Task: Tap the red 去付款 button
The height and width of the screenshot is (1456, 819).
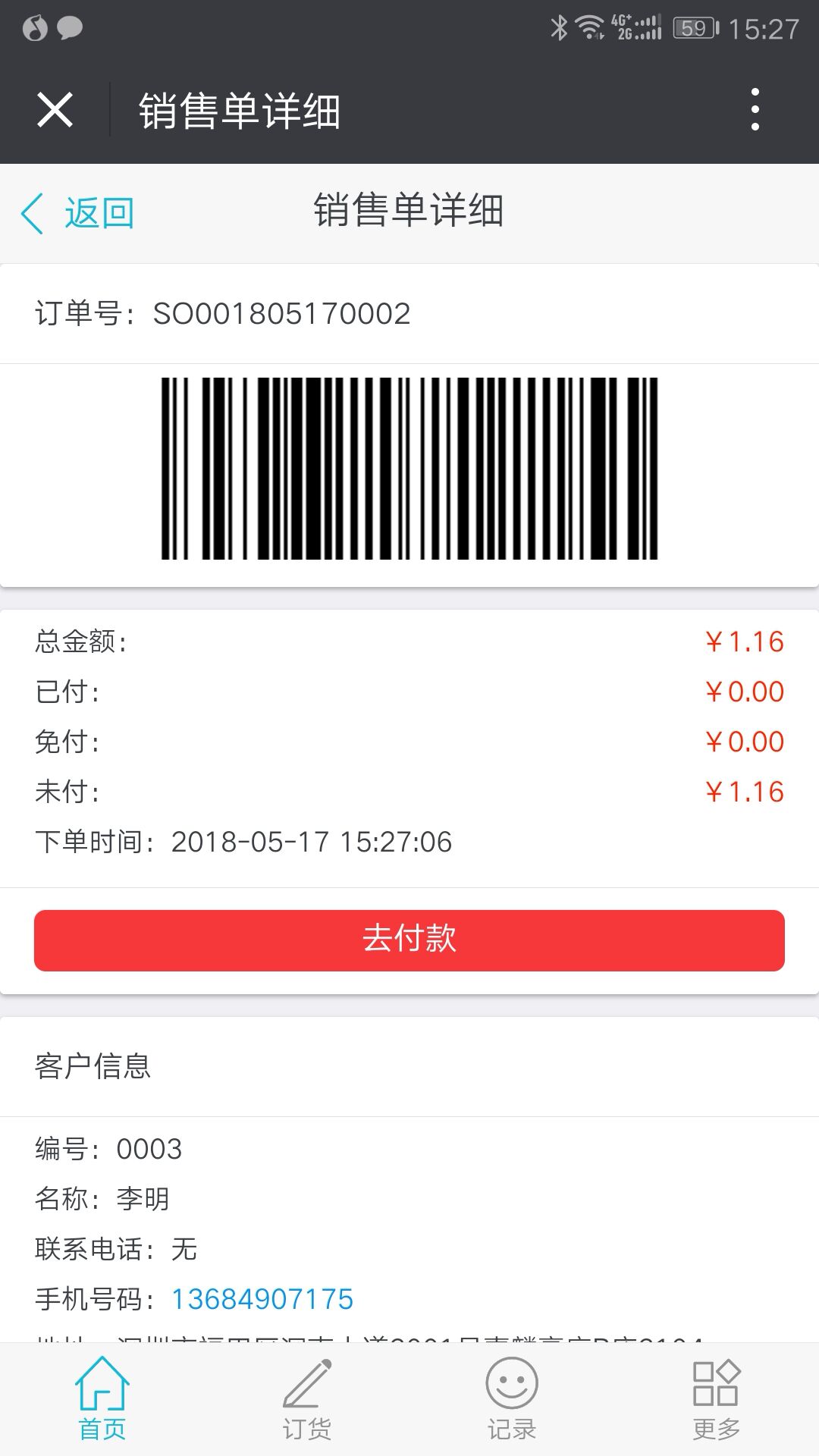Action: (x=409, y=940)
